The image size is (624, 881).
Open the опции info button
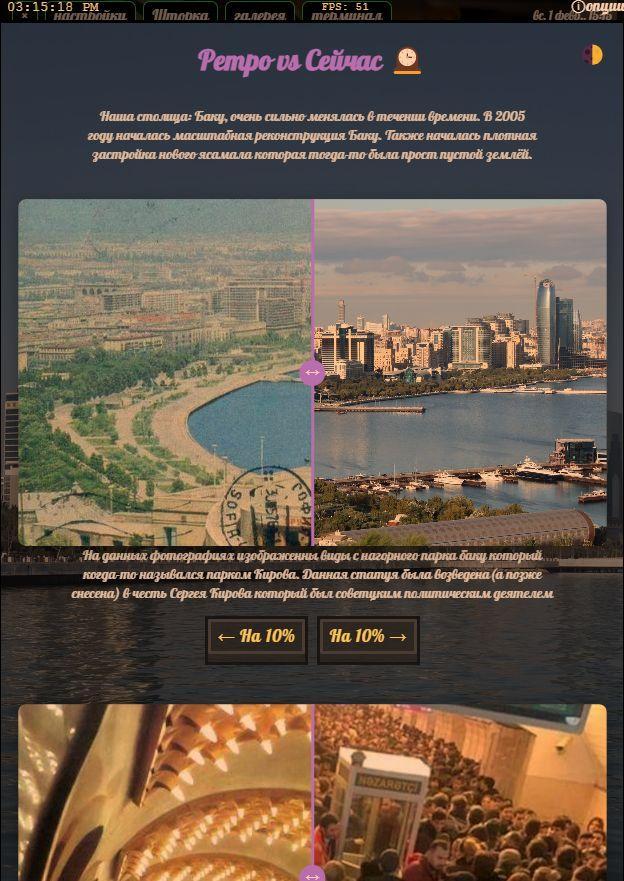(x=596, y=6)
